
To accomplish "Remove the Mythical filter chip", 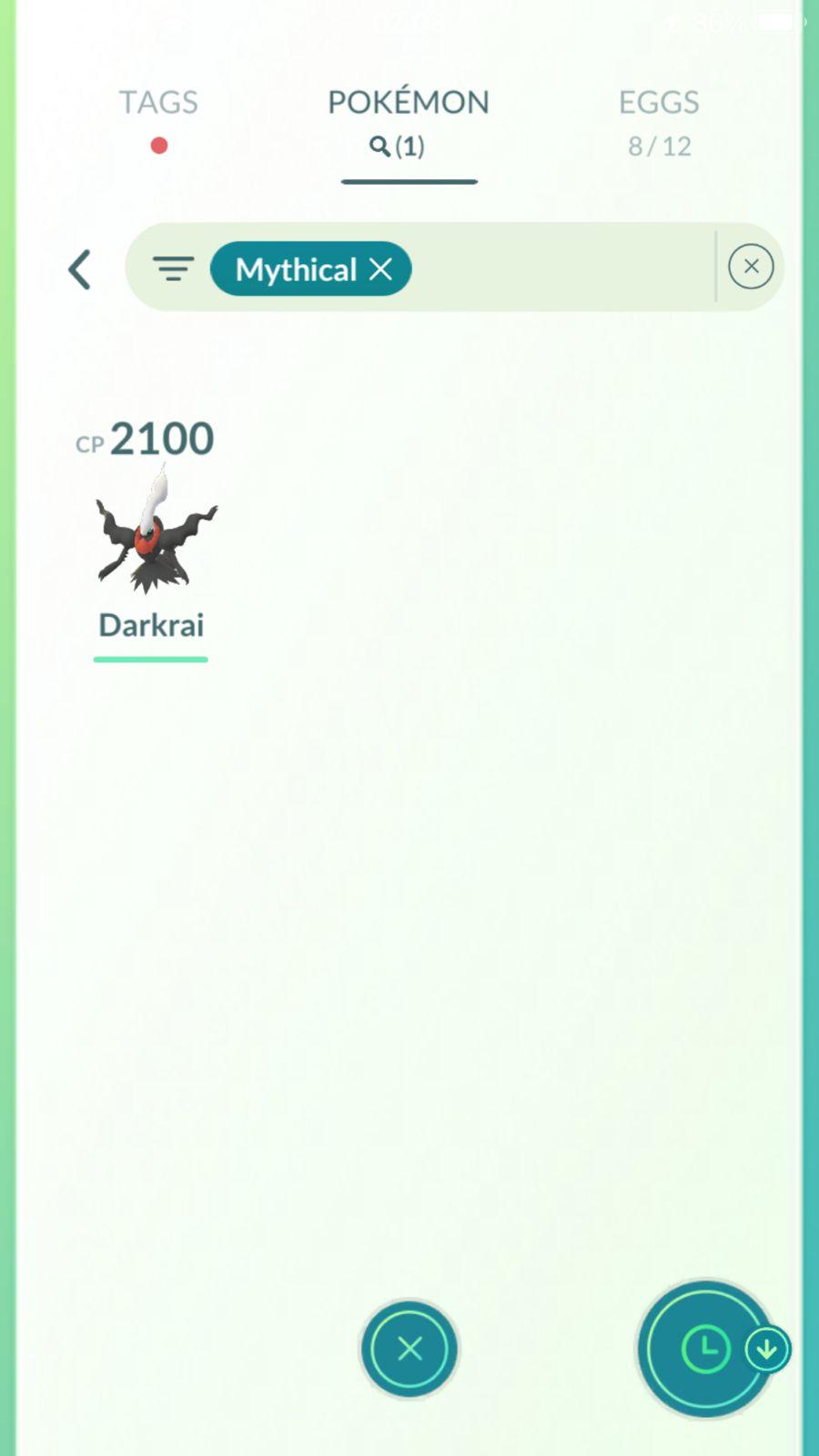I will [381, 269].
